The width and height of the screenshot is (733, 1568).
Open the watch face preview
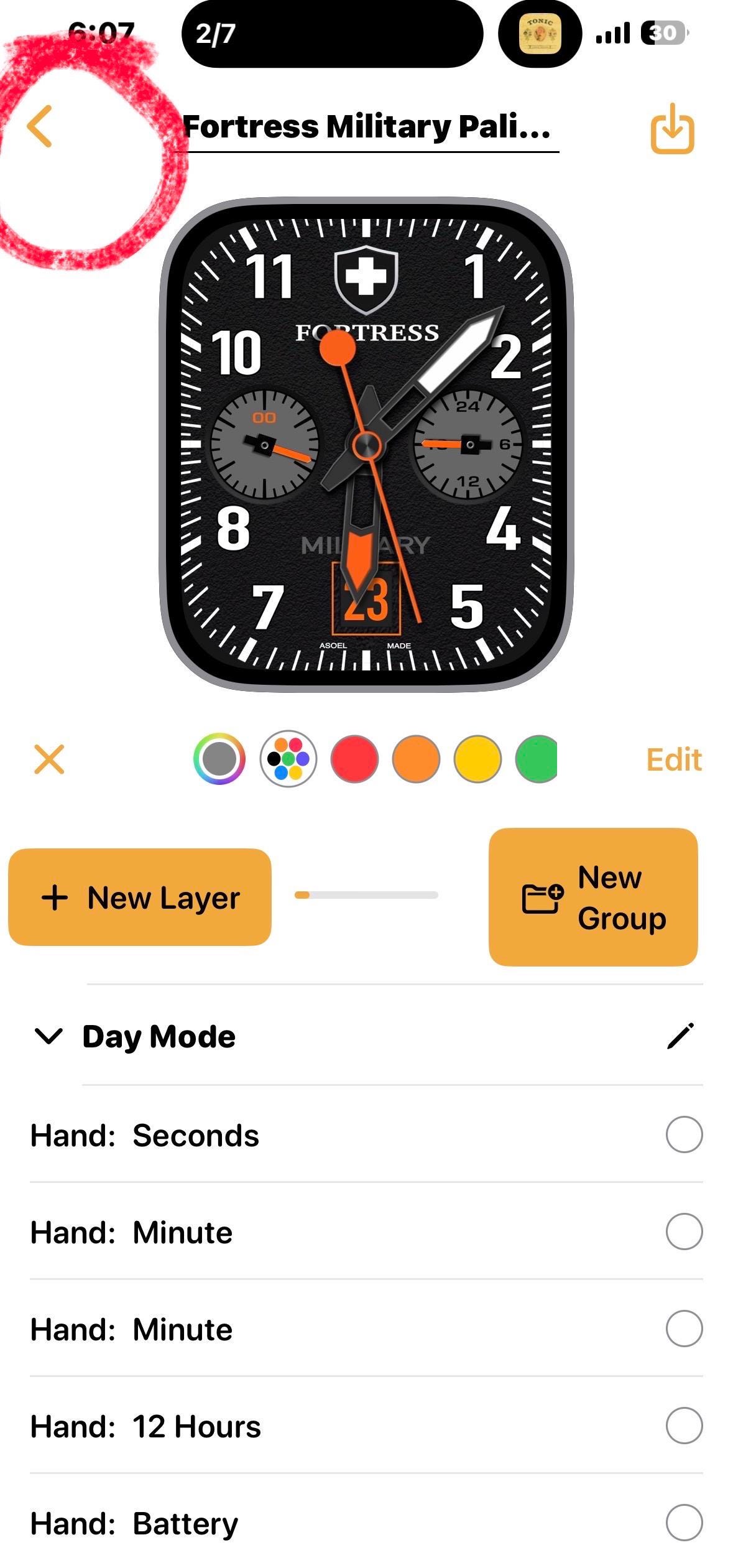pyautogui.click(x=366, y=445)
